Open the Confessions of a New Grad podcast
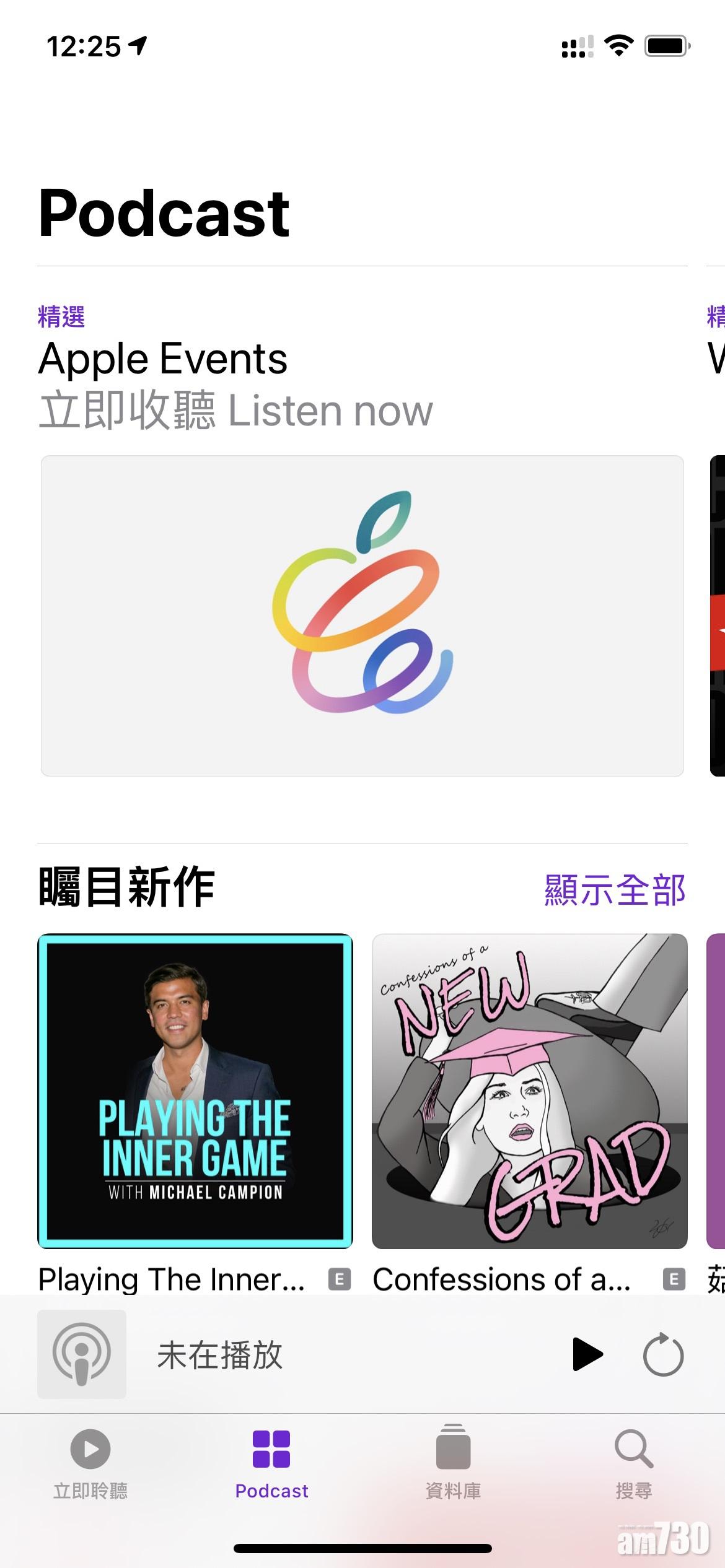The image size is (725, 1568). pos(530,1091)
